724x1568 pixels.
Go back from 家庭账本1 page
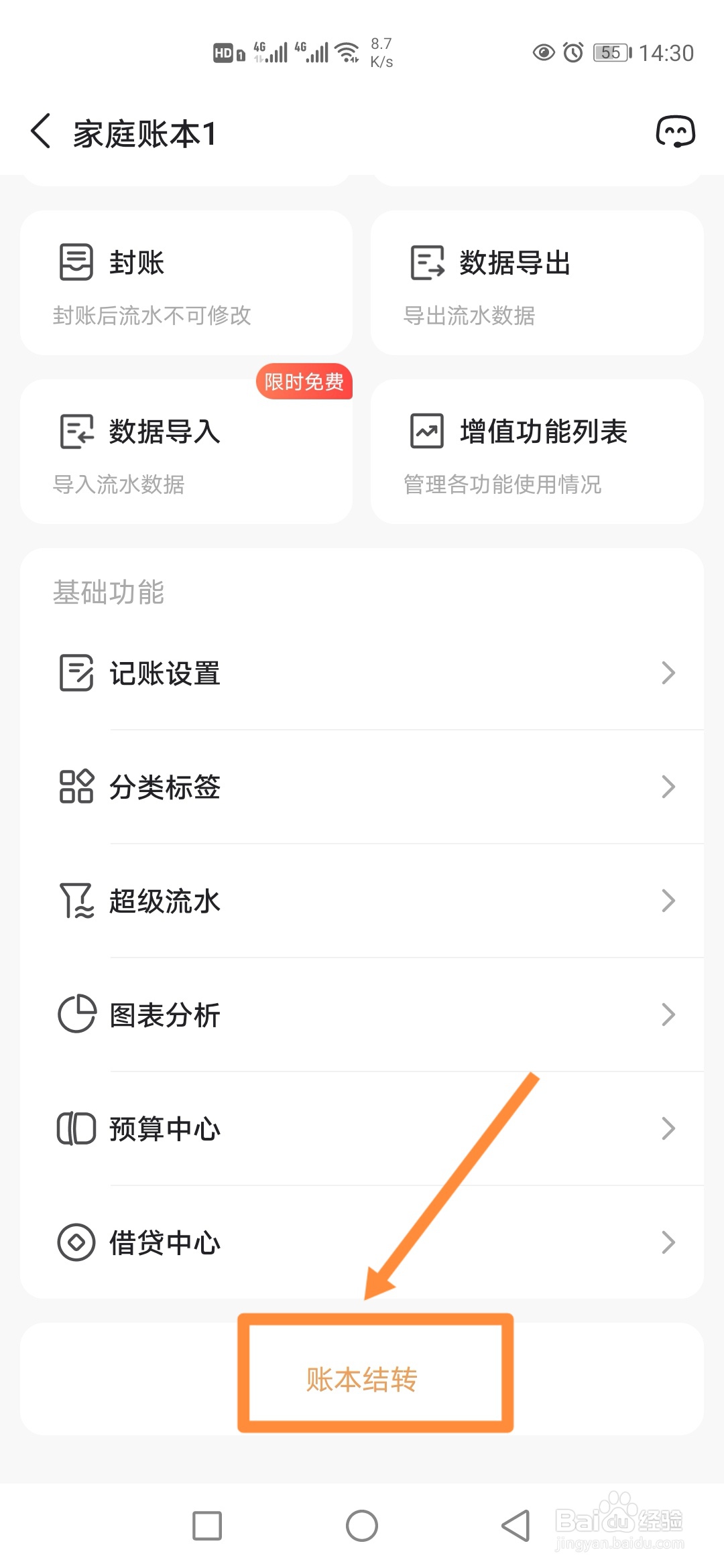coord(42,132)
